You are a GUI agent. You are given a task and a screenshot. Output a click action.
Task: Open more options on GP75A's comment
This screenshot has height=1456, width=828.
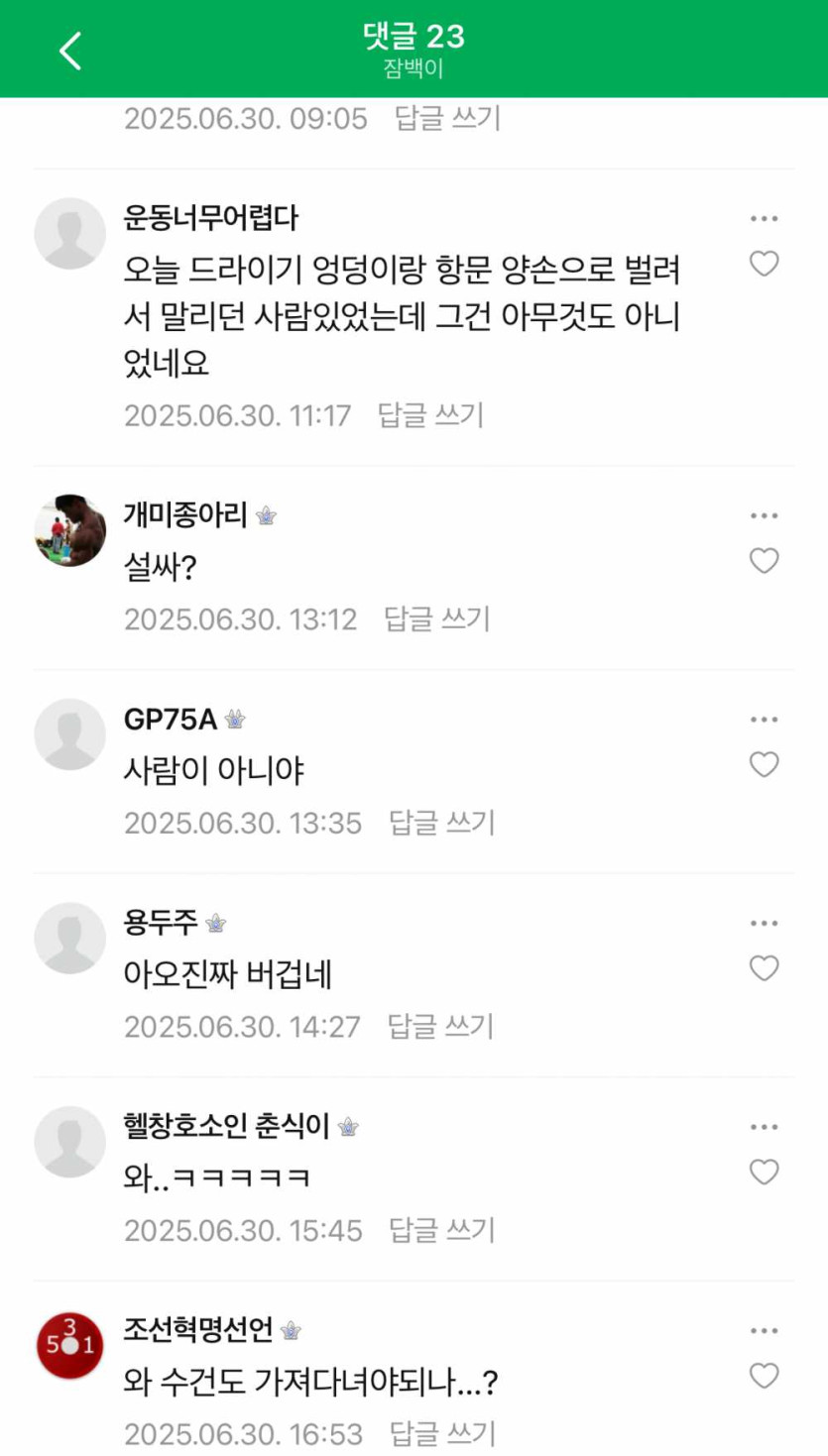coord(764,719)
